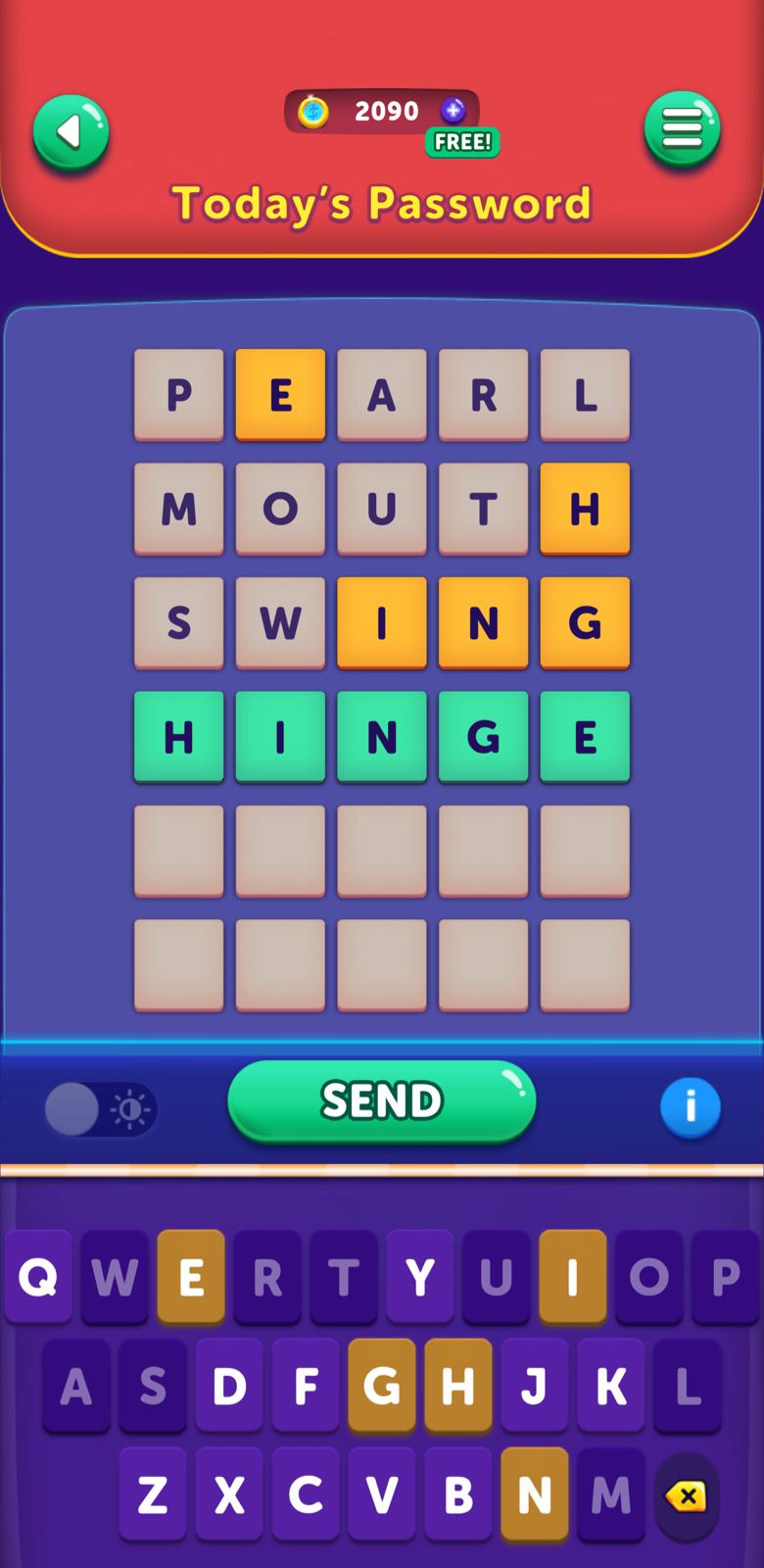Tap the Y key
This screenshot has height=1568, width=764.
click(x=420, y=1277)
